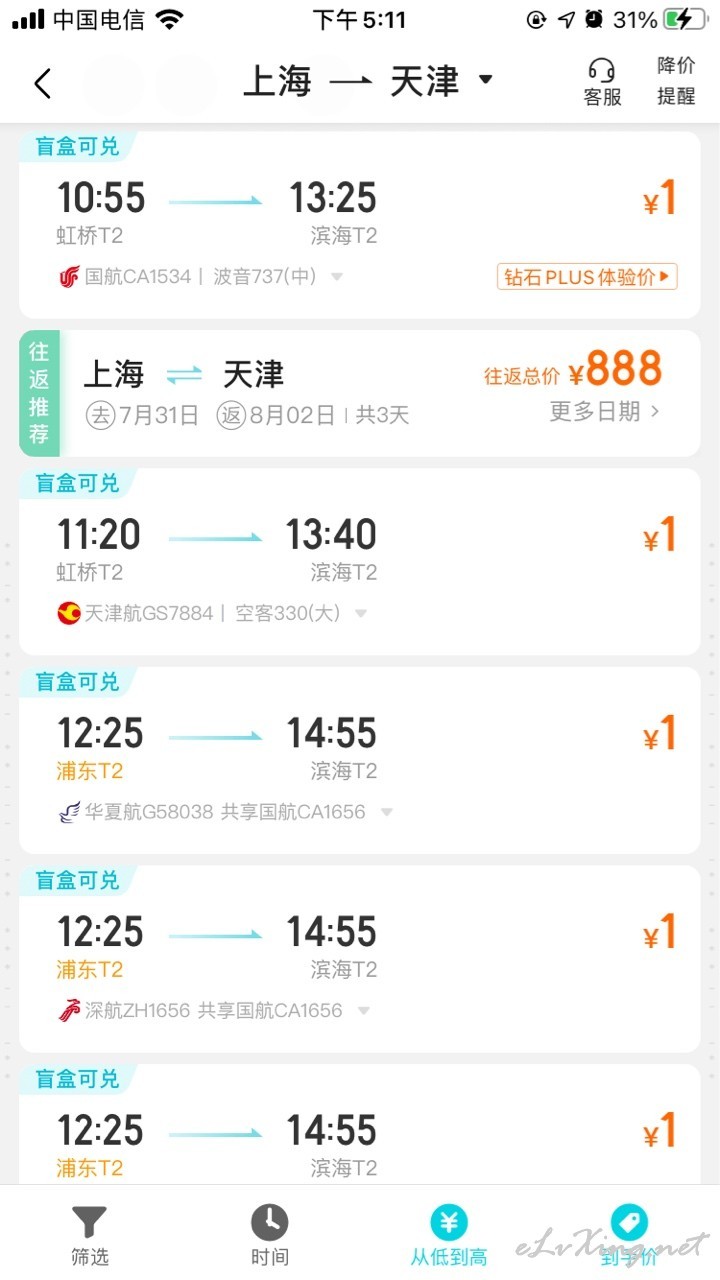Expand details for 国航CA1534 波音737
Image resolution: width=720 pixels, height=1280 pixels.
(x=337, y=277)
